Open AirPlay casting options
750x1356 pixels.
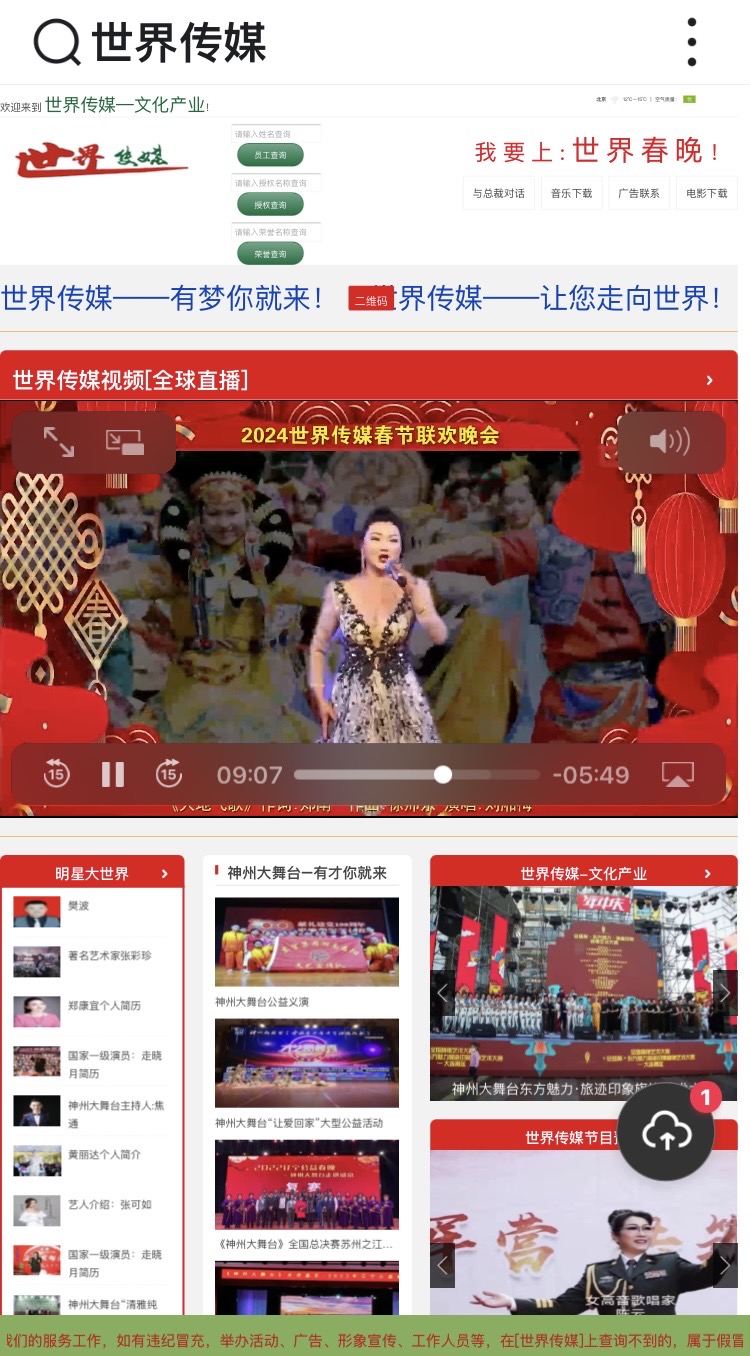click(677, 774)
